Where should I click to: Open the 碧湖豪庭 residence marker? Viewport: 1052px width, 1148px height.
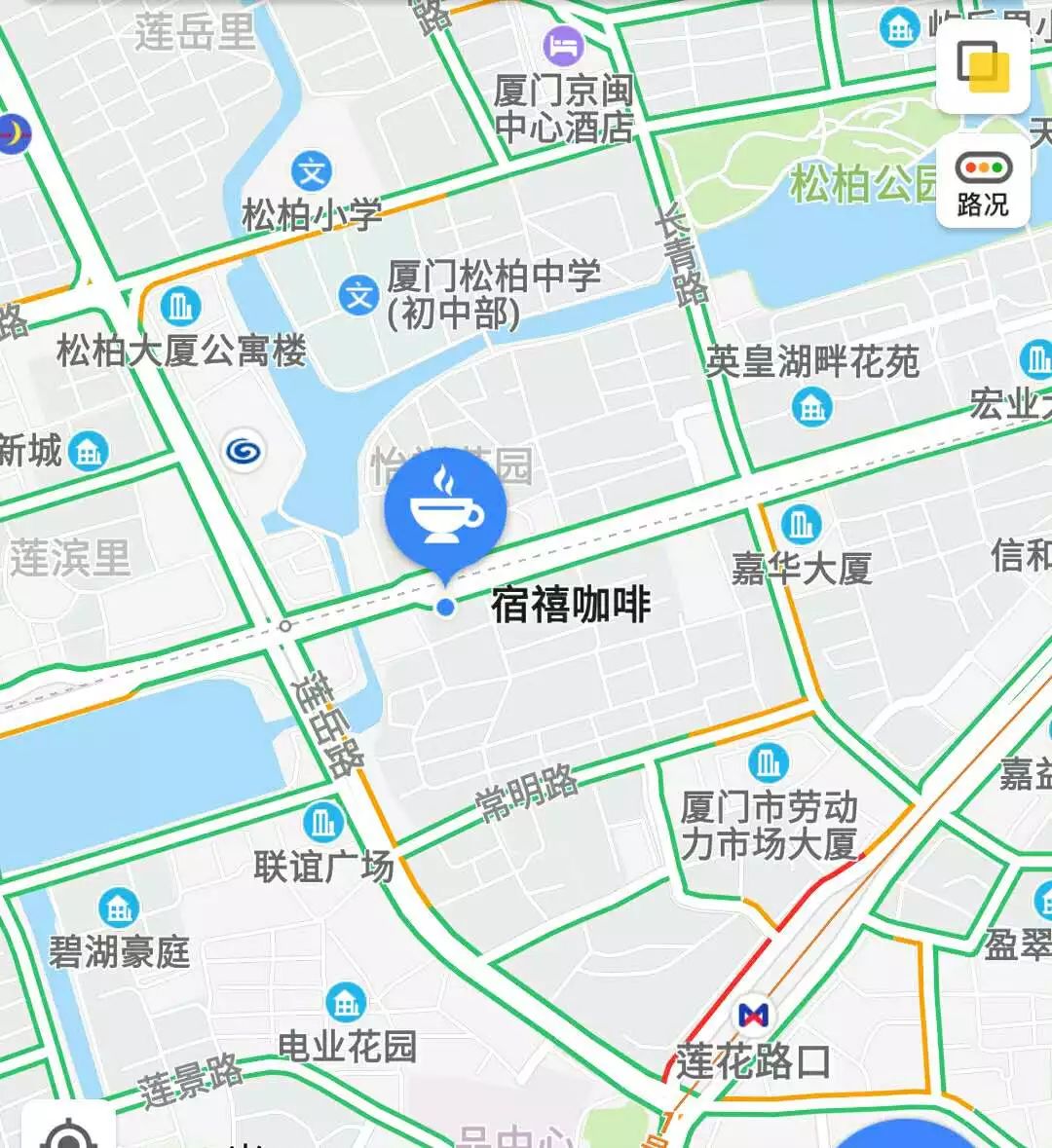[119, 908]
